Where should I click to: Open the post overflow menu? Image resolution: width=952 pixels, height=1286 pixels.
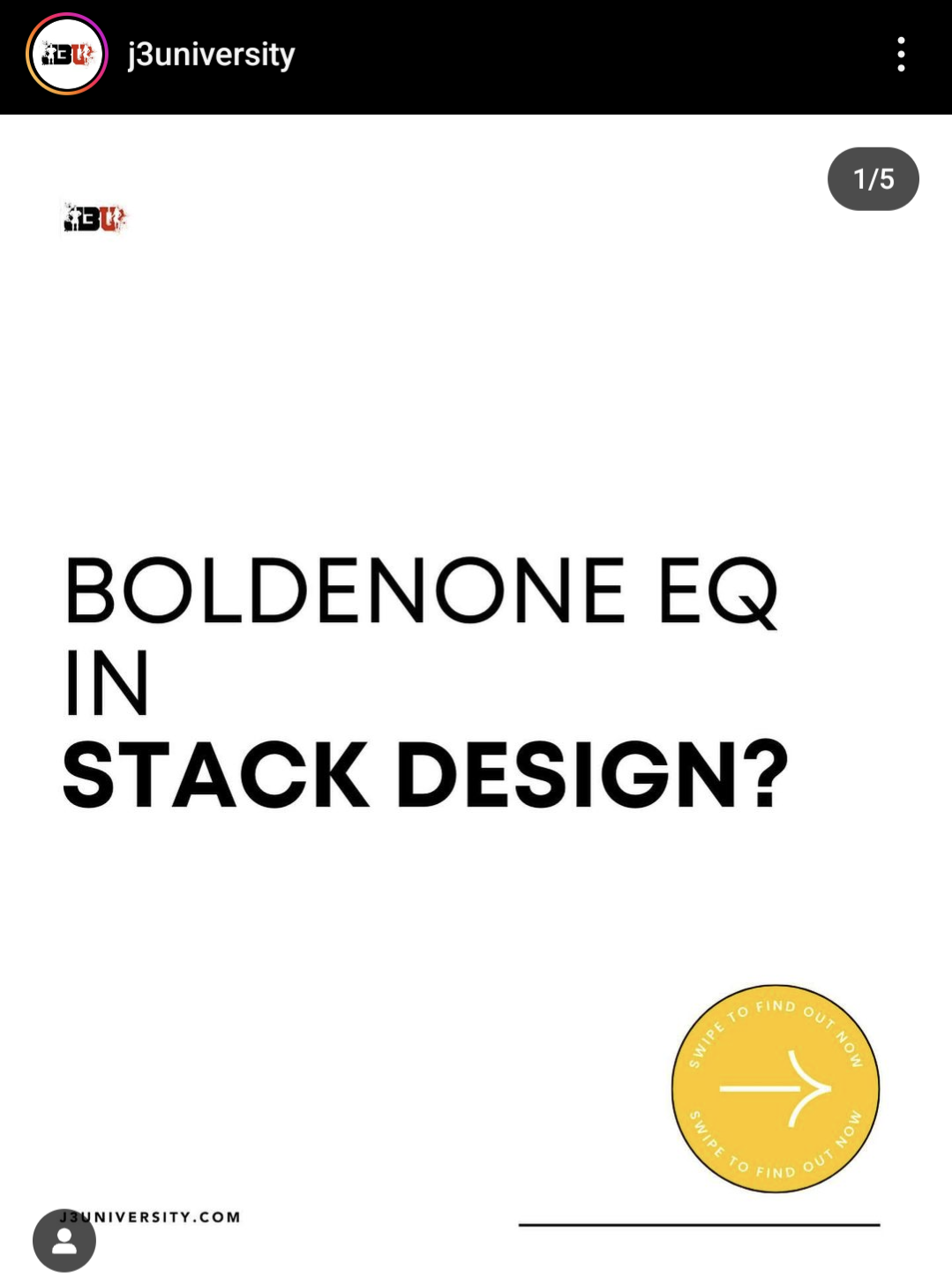(x=900, y=55)
